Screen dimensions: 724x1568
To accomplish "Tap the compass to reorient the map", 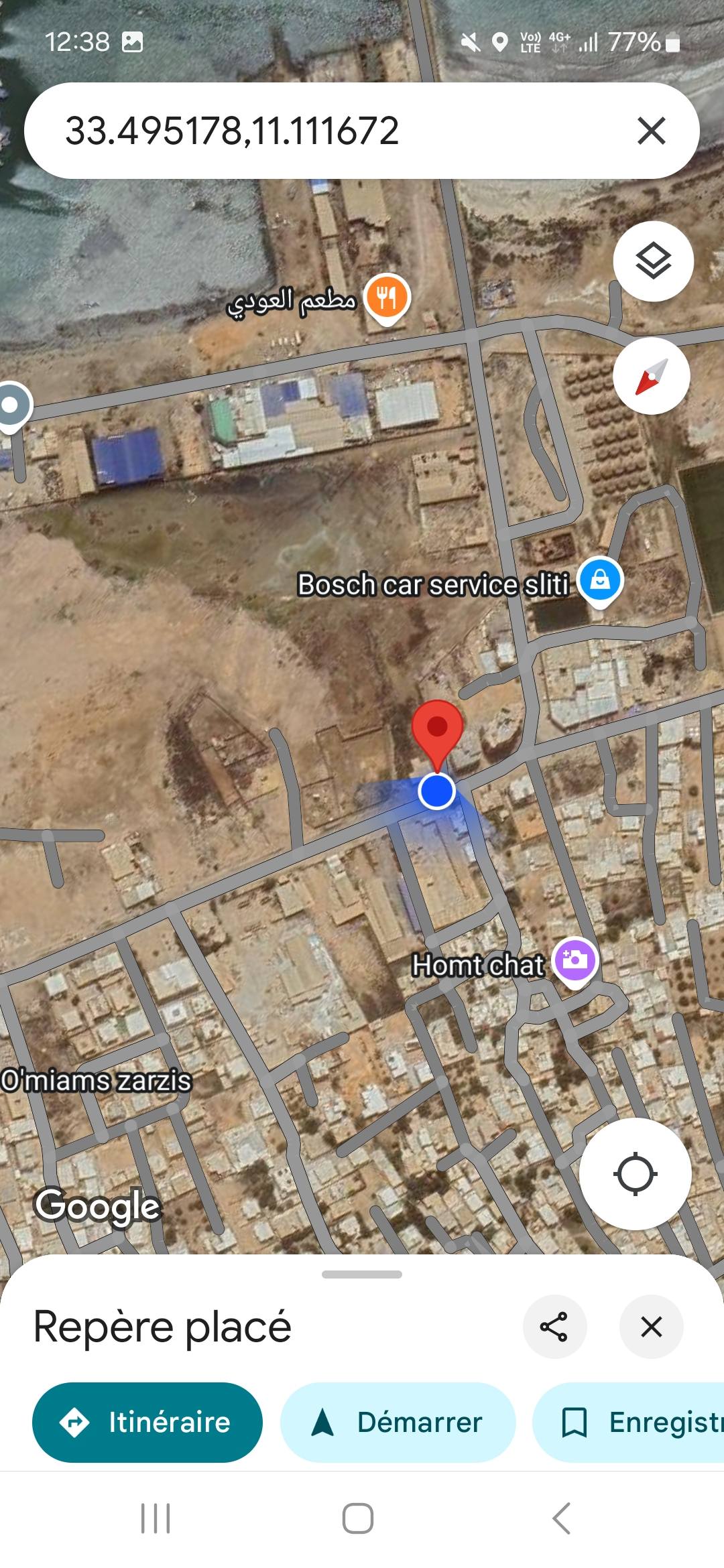I will click(x=651, y=376).
